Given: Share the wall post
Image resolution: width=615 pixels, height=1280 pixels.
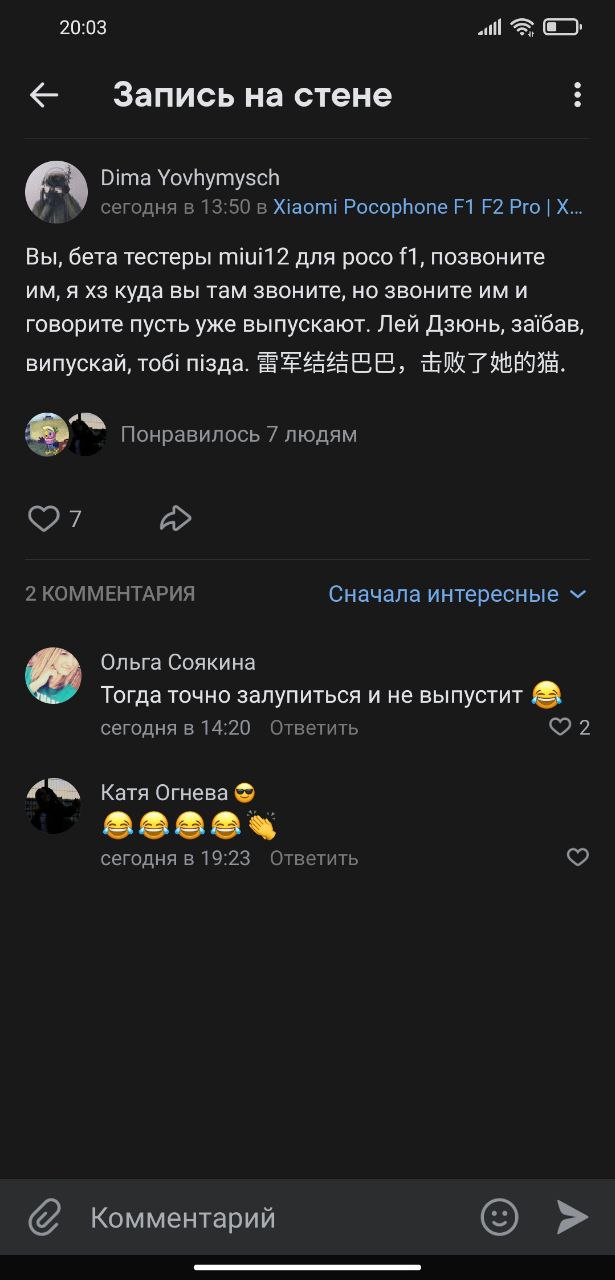Looking at the screenshot, I should 175,518.
